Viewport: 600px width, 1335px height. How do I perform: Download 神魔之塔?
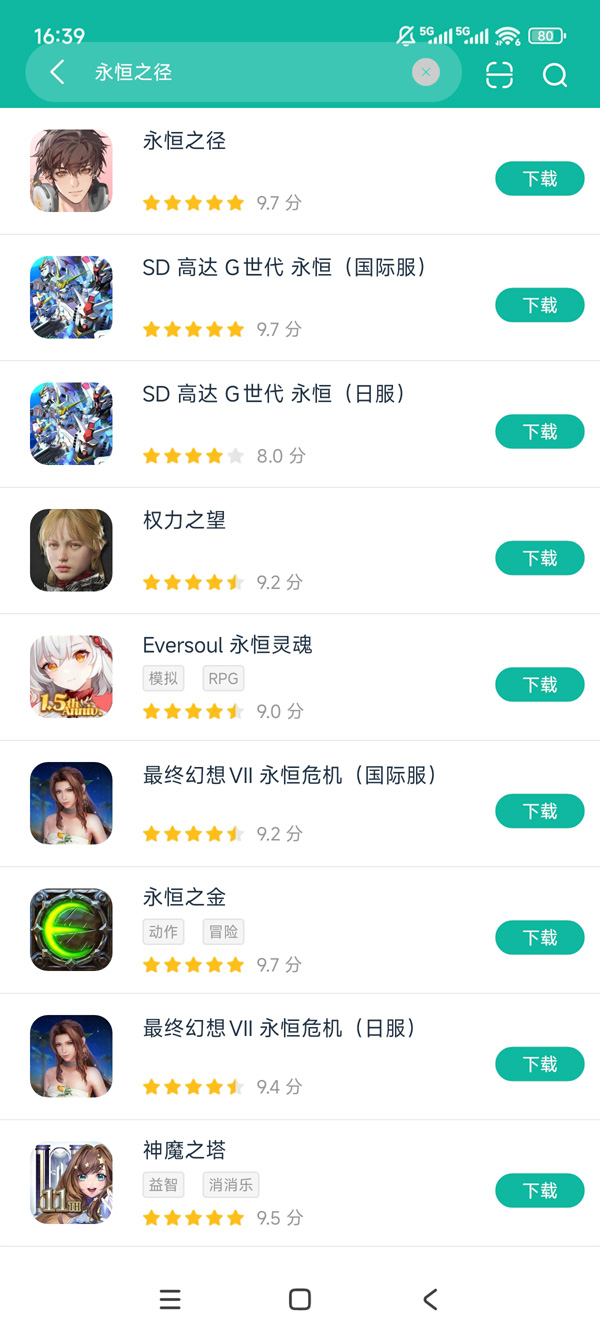click(x=539, y=1191)
